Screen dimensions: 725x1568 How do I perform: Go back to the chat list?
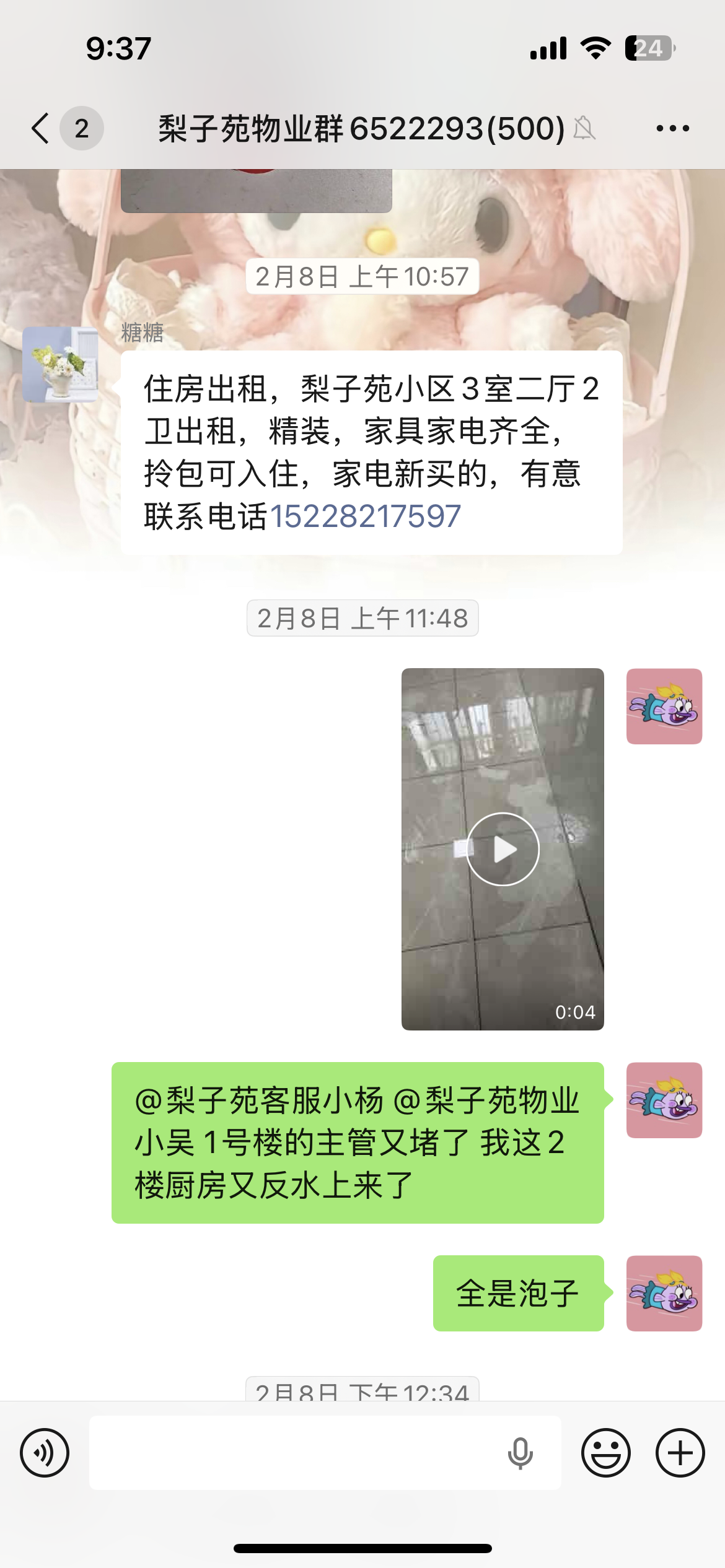41,128
